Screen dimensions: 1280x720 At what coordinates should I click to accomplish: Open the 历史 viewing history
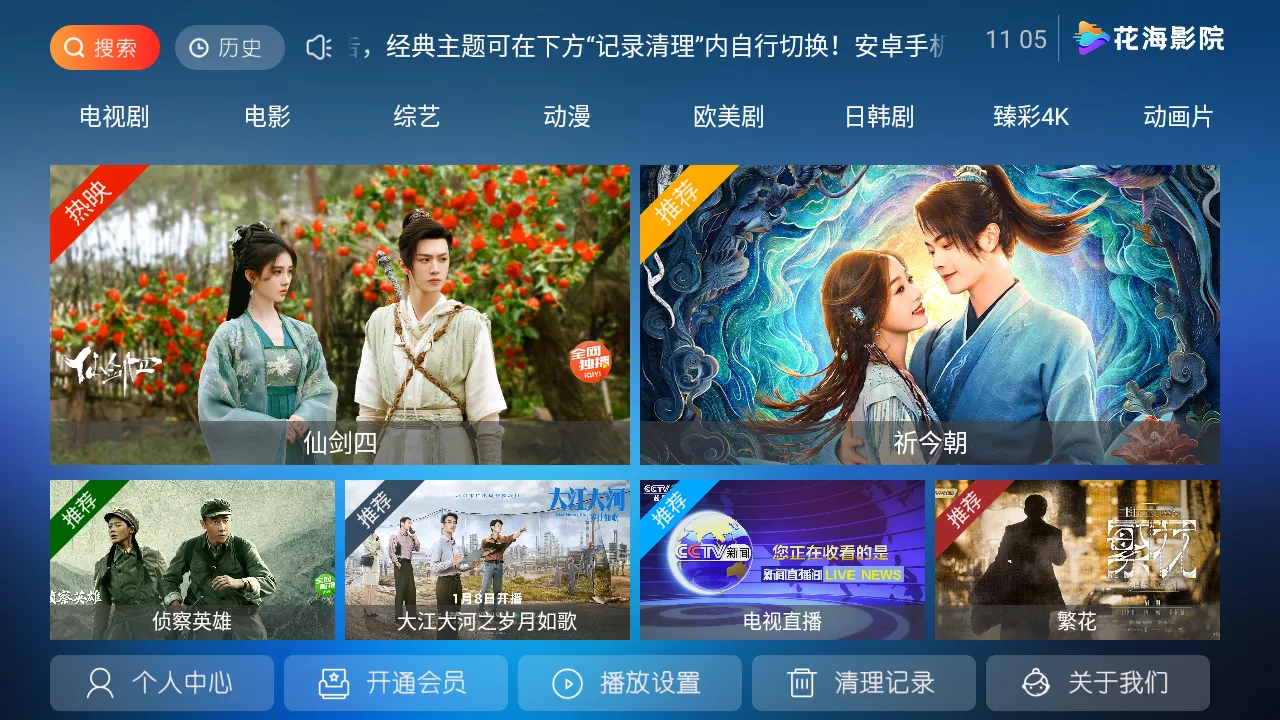click(229, 48)
